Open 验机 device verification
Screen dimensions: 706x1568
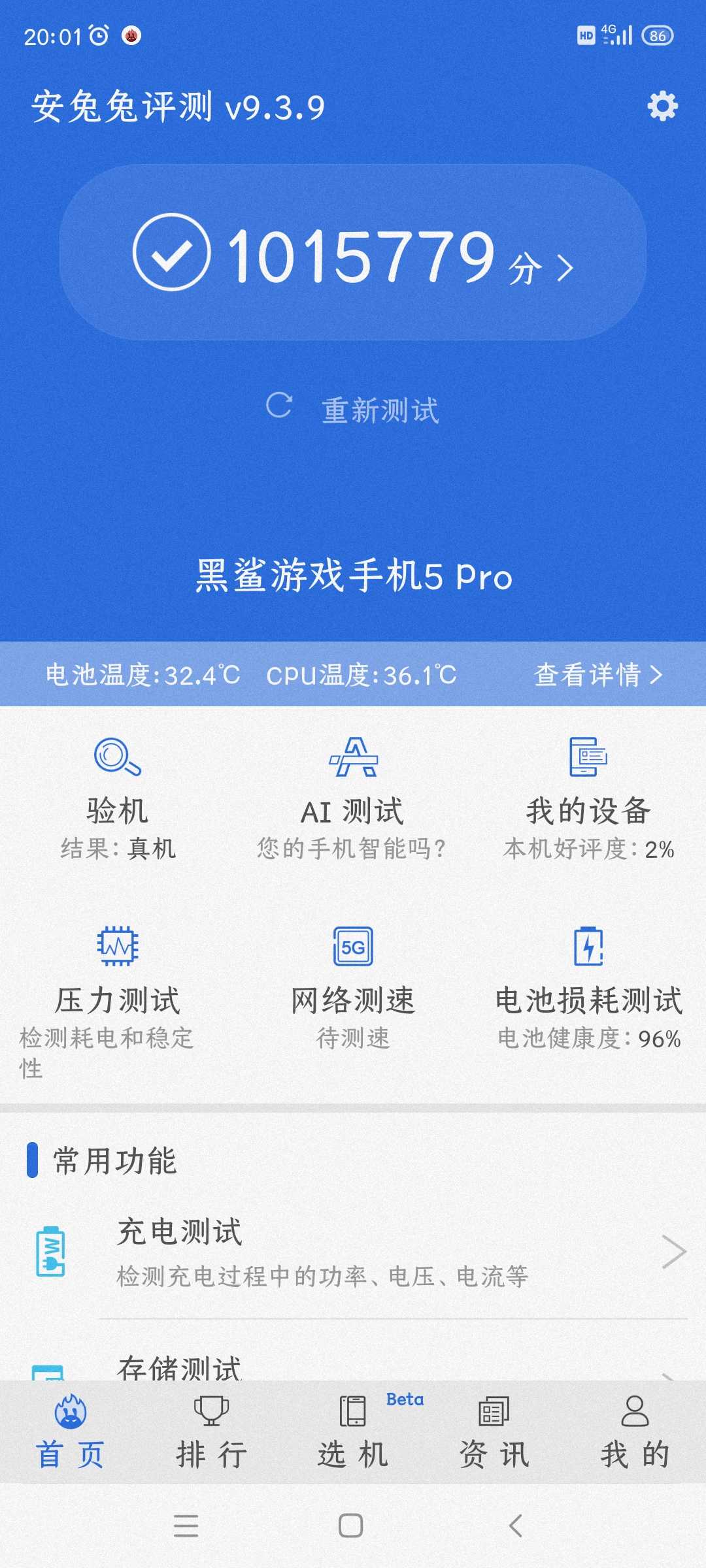(x=118, y=798)
